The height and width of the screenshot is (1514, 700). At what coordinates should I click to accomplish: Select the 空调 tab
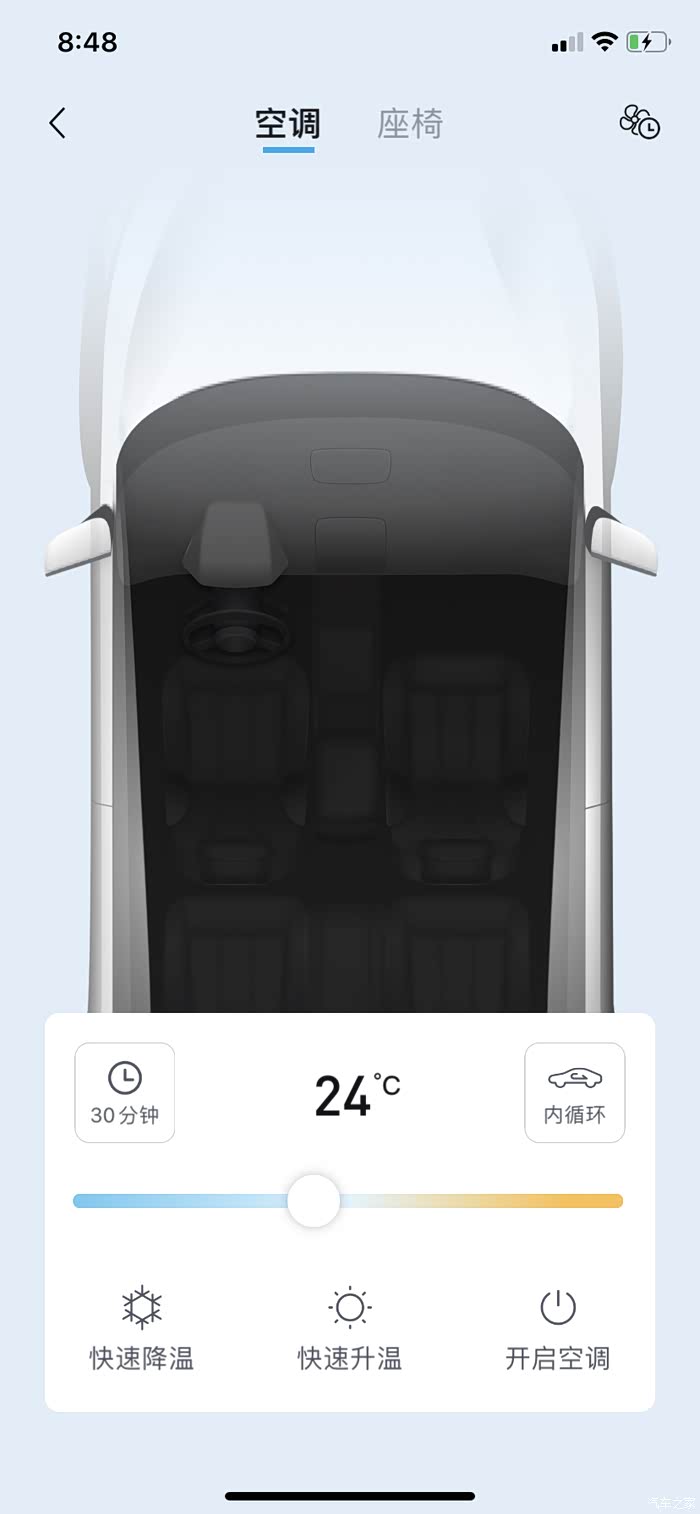(x=288, y=124)
